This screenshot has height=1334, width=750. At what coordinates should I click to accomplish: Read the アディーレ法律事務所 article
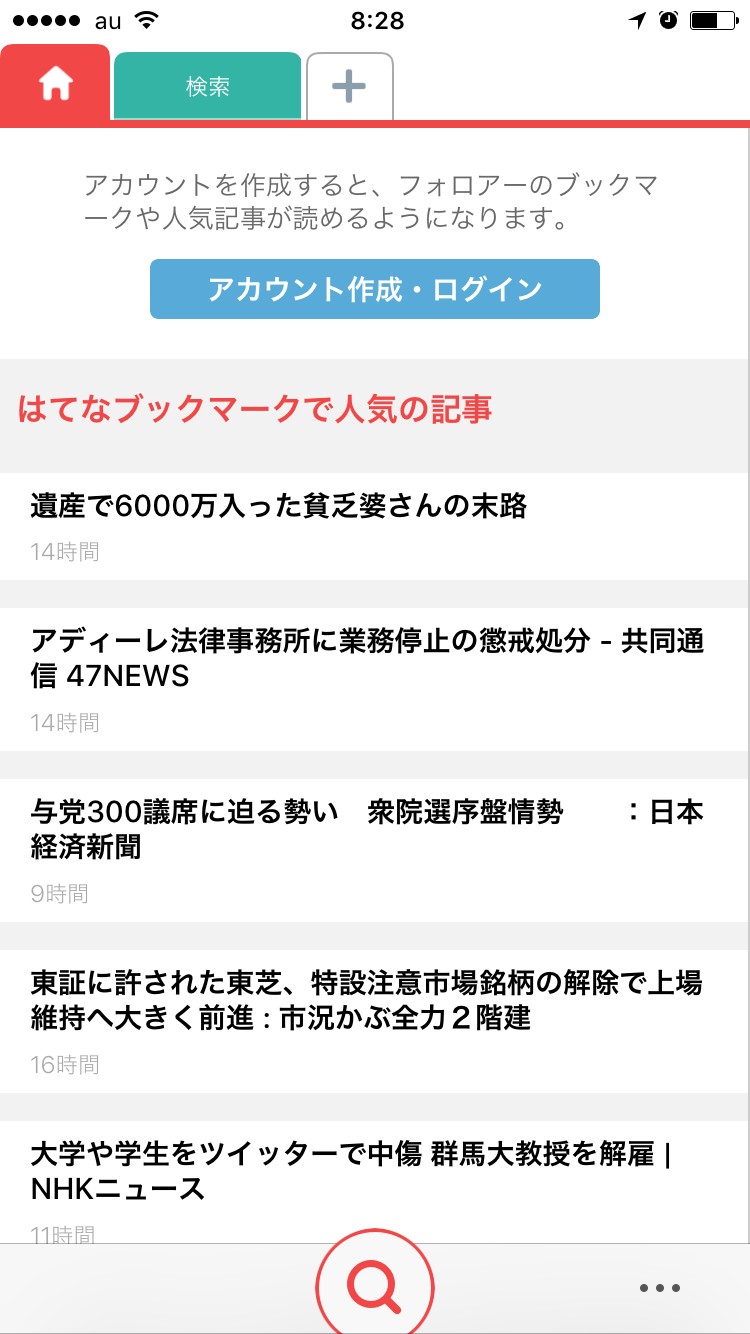pos(367,658)
